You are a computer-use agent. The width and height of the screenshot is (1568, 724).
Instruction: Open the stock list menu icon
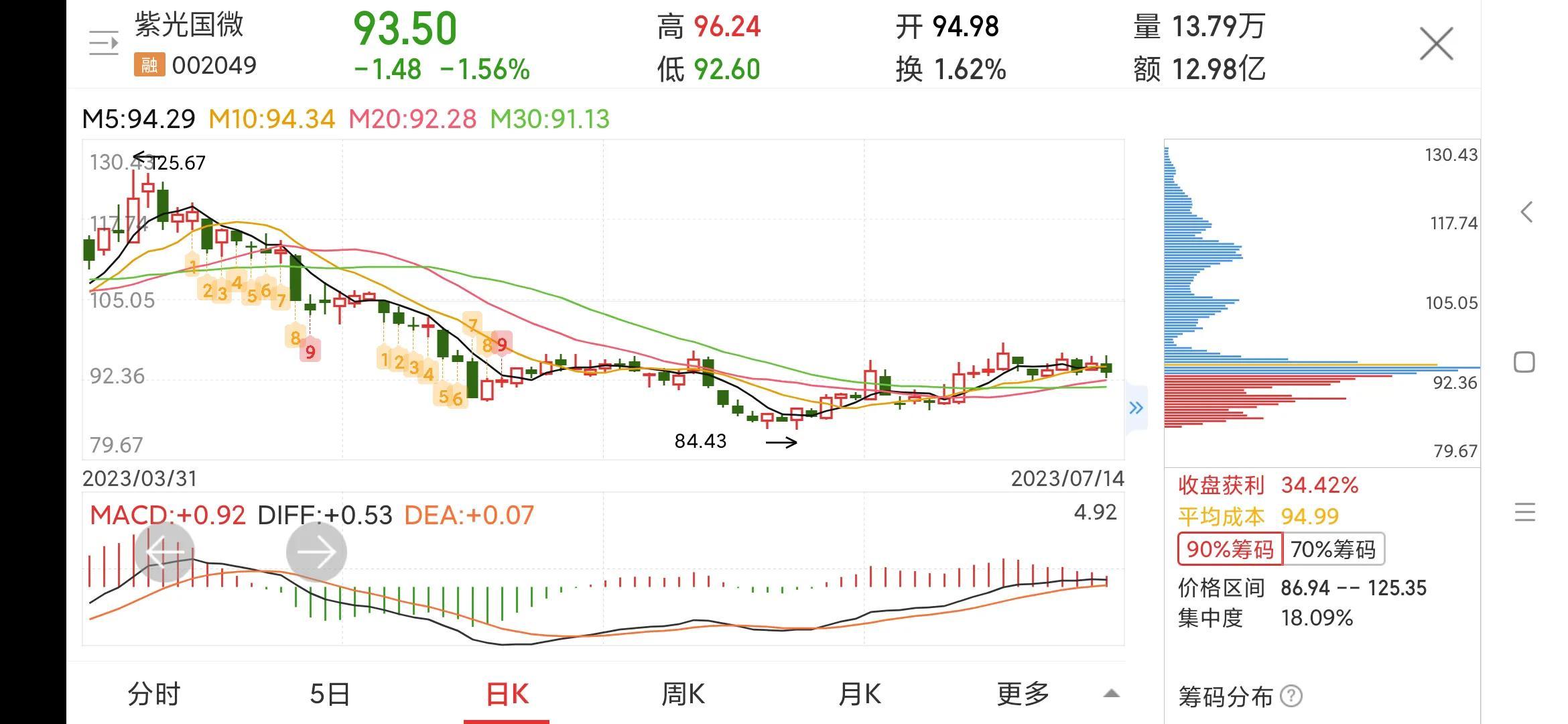[104, 44]
